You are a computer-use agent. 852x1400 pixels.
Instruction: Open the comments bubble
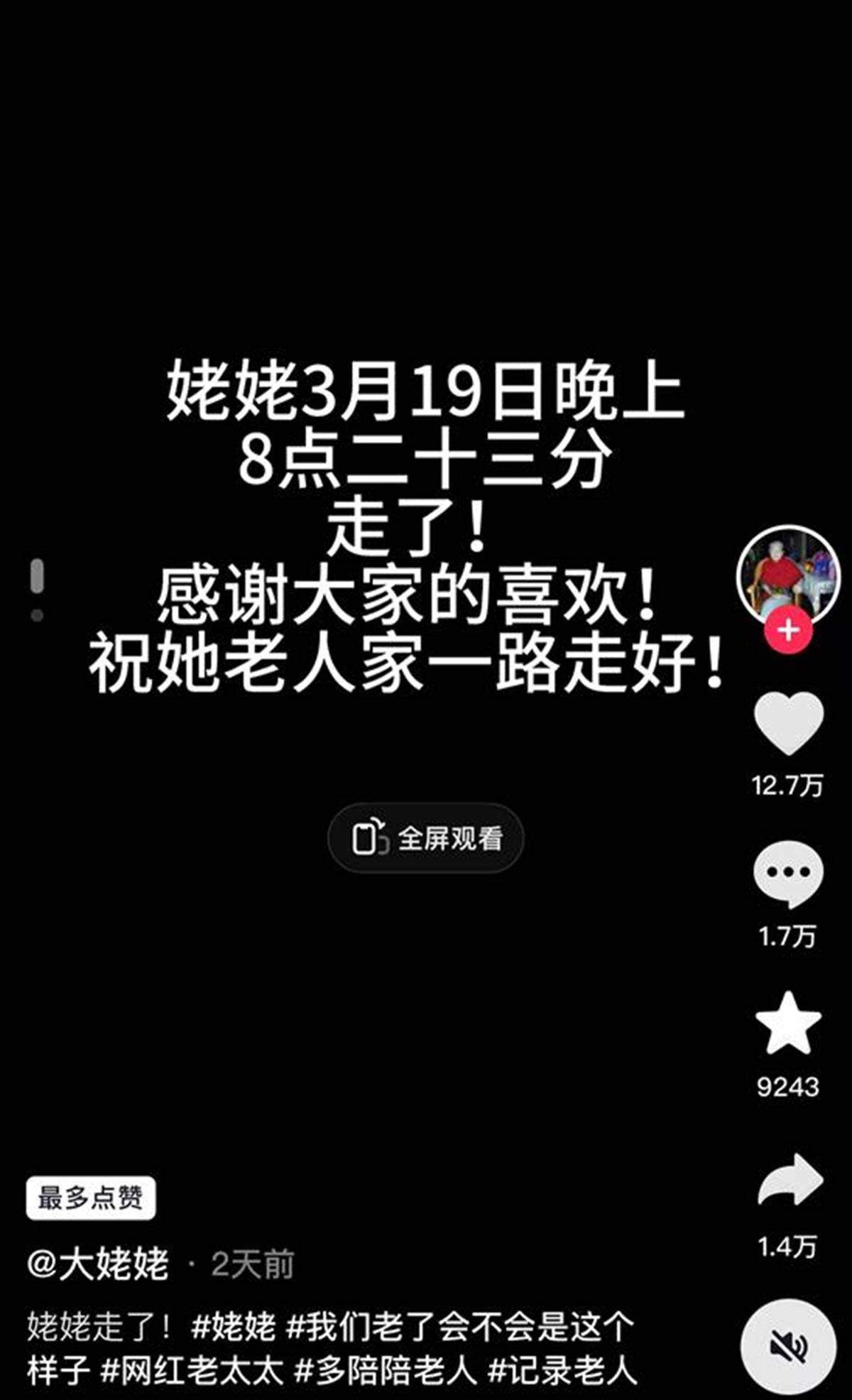[788, 874]
